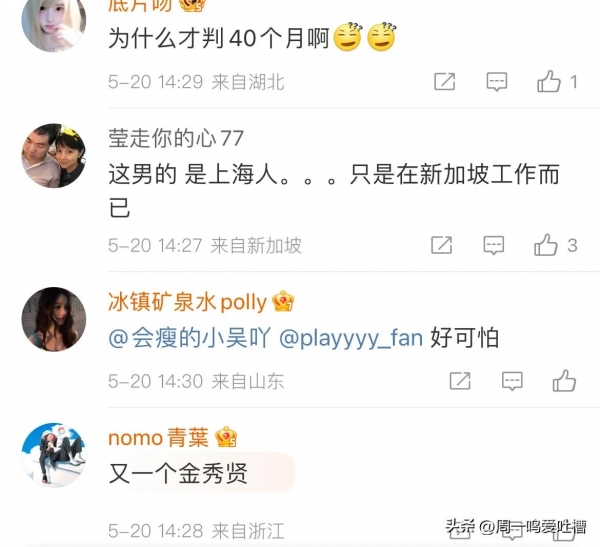The width and height of the screenshot is (600, 547).
Task: Open 冰镇矿泉水polly's profile avatar
Action: click(x=54, y=319)
